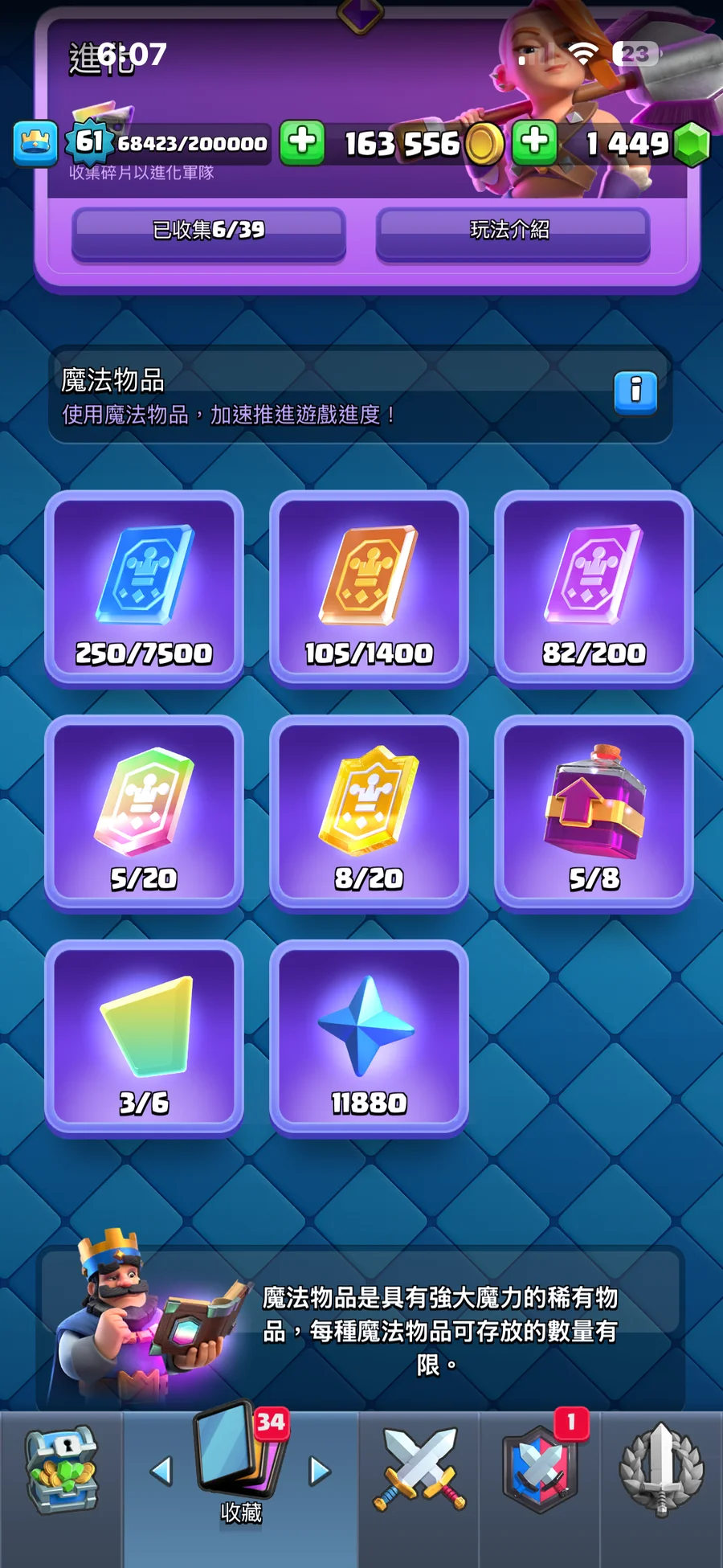Screen dimensions: 723x1568
Task: Open the sword laurel events tab
Action: (x=661, y=1471)
